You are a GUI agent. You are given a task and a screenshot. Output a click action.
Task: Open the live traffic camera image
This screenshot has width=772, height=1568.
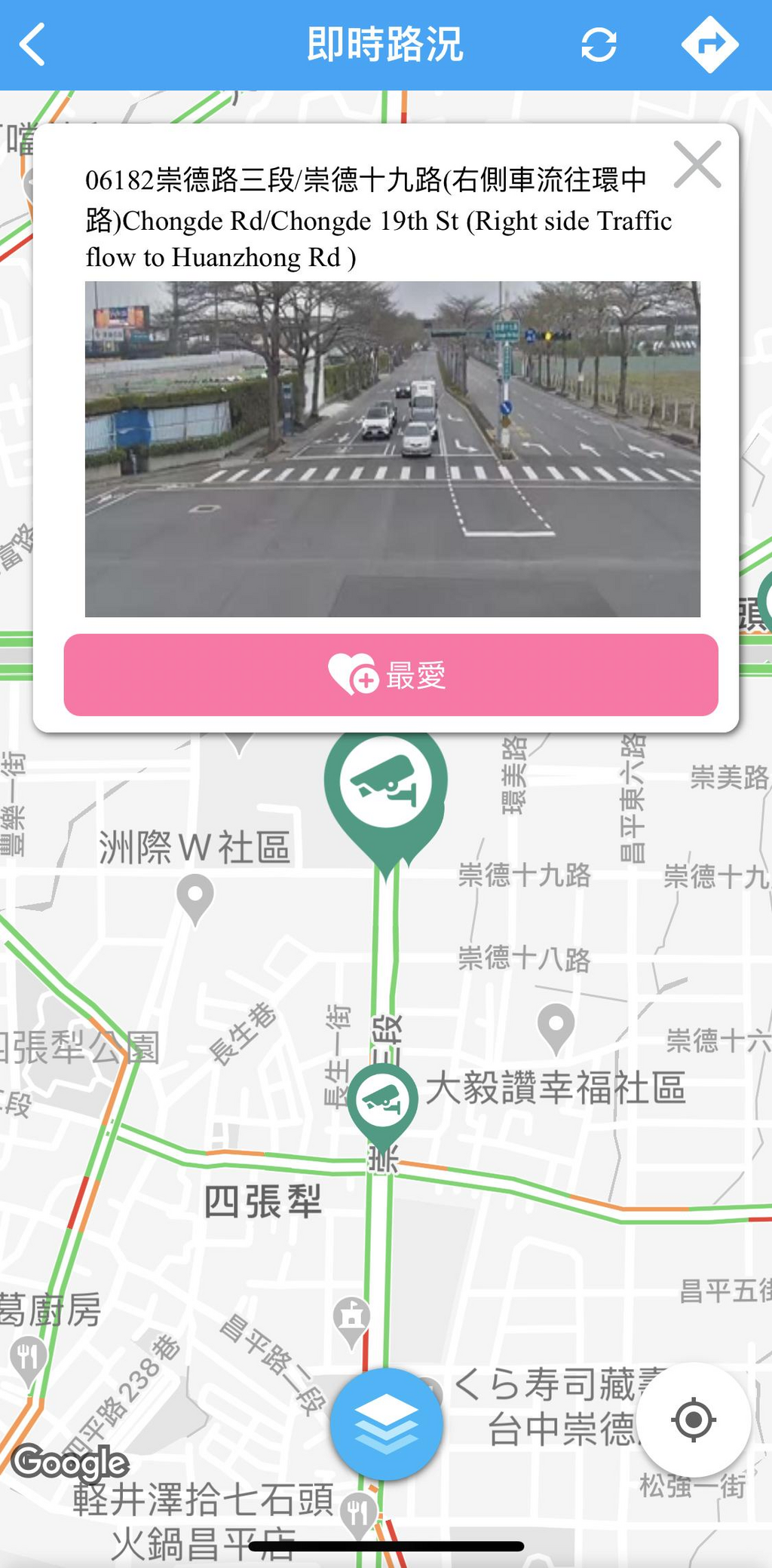(x=393, y=449)
